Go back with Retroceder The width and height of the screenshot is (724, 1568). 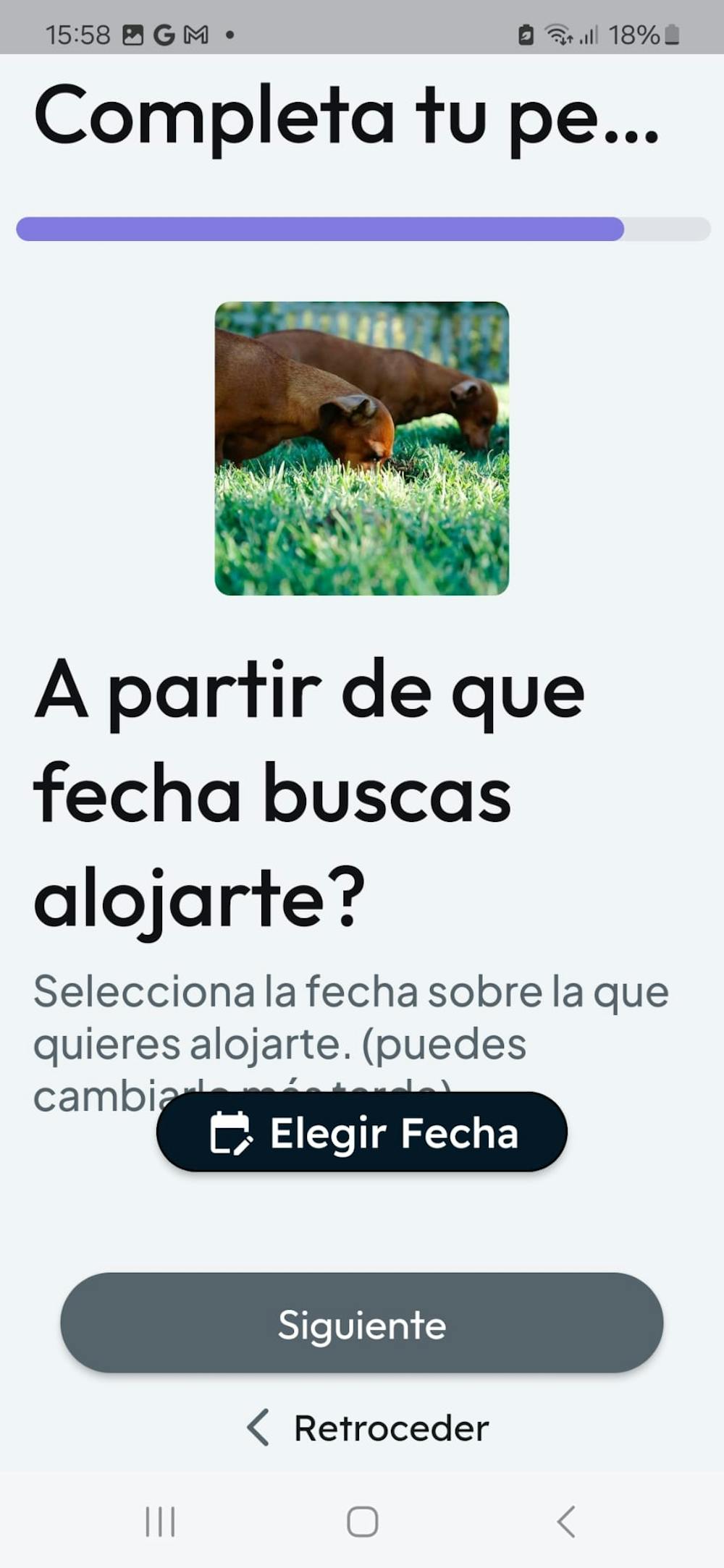[368, 1428]
